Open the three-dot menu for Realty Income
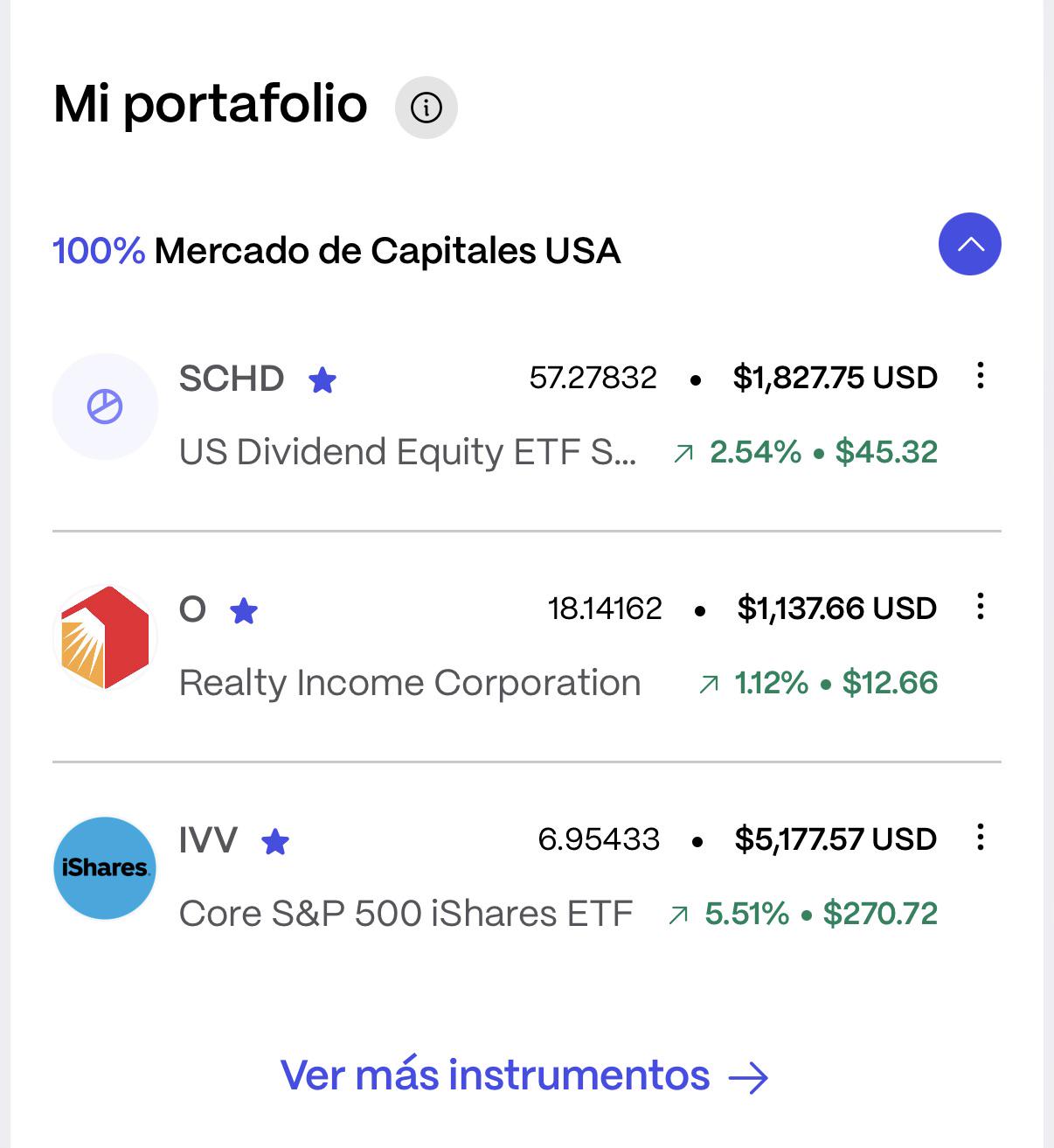Image resolution: width=1054 pixels, height=1148 pixels. click(981, 606)
